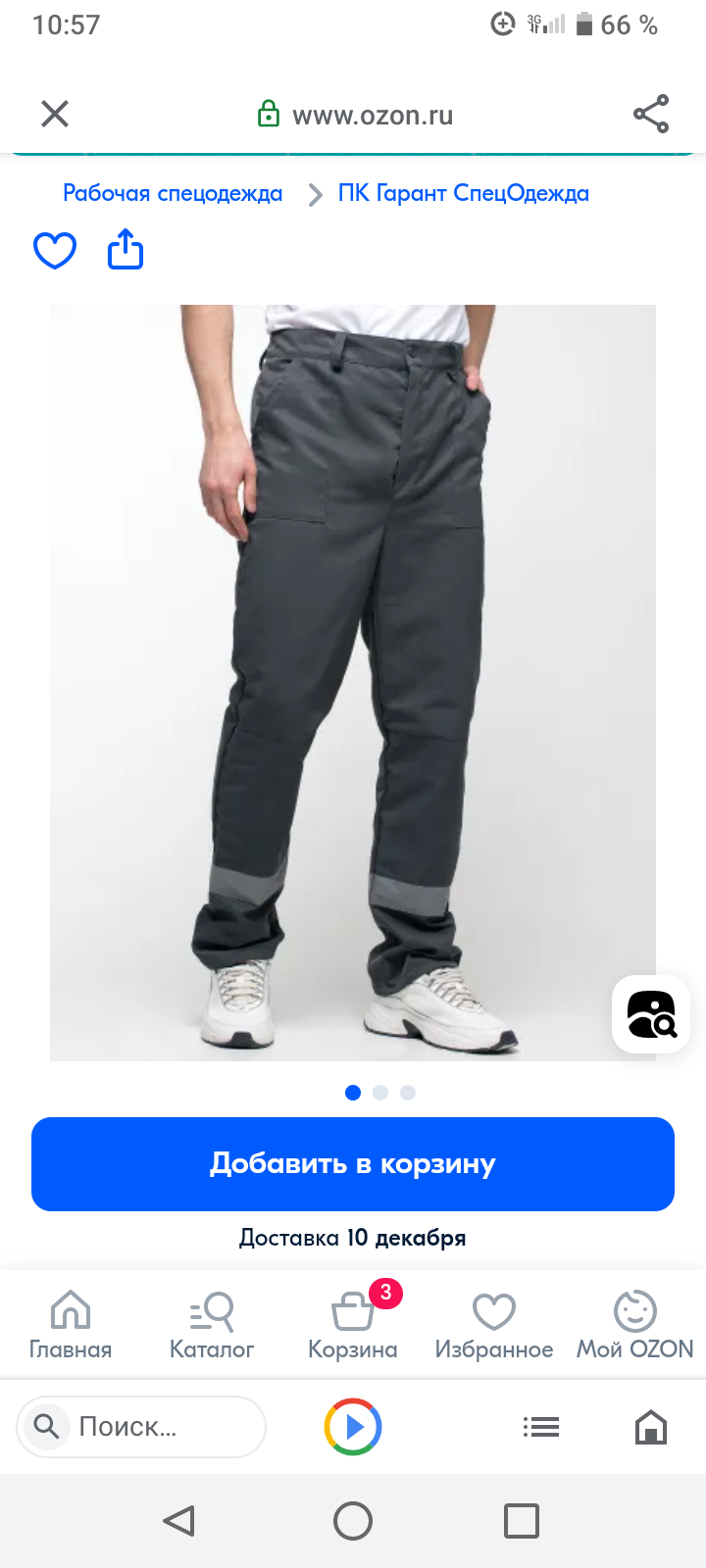706x1568 pixels.
Task: Share this product via the upload icon
Action: click(x=126, y=250)
